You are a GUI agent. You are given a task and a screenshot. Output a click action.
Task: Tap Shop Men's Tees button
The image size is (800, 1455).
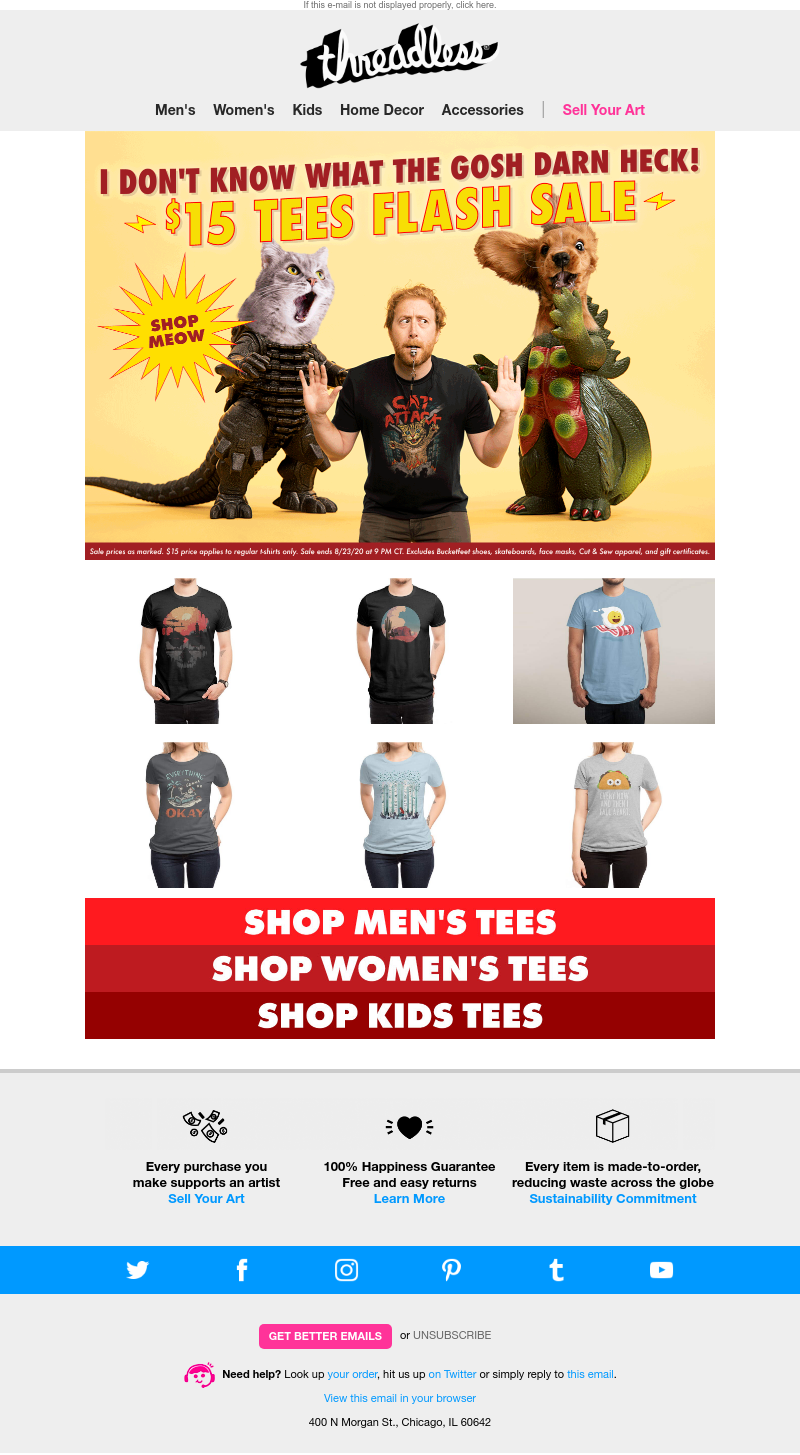coord(400,921)
